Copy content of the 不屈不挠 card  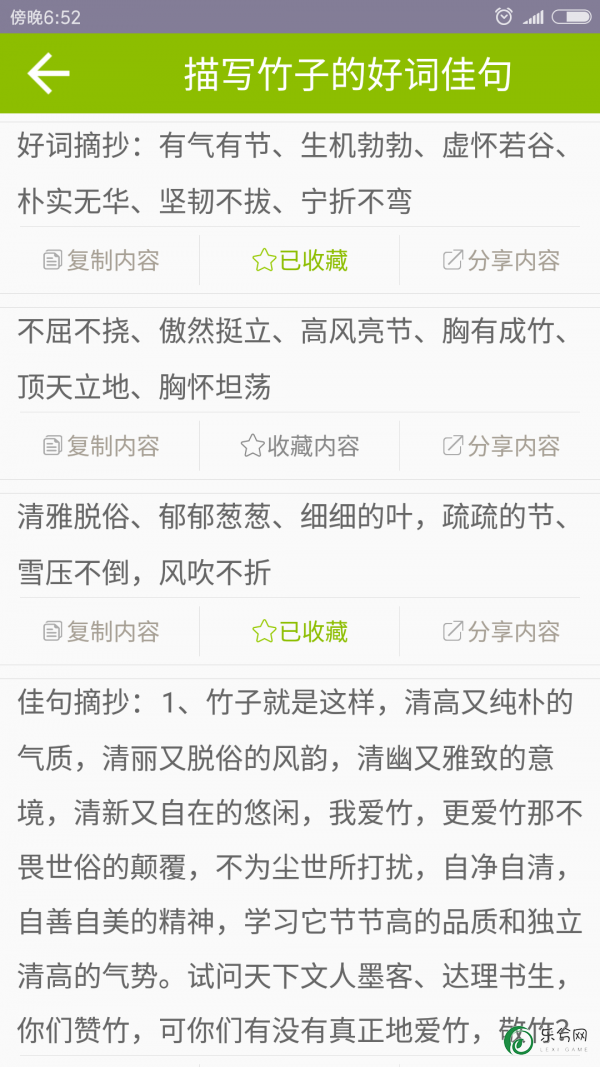[101, 446]
